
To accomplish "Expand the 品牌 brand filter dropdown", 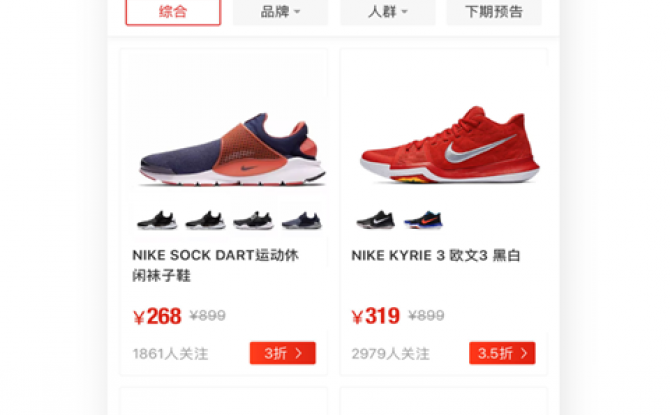I will (x=280, y=12).
